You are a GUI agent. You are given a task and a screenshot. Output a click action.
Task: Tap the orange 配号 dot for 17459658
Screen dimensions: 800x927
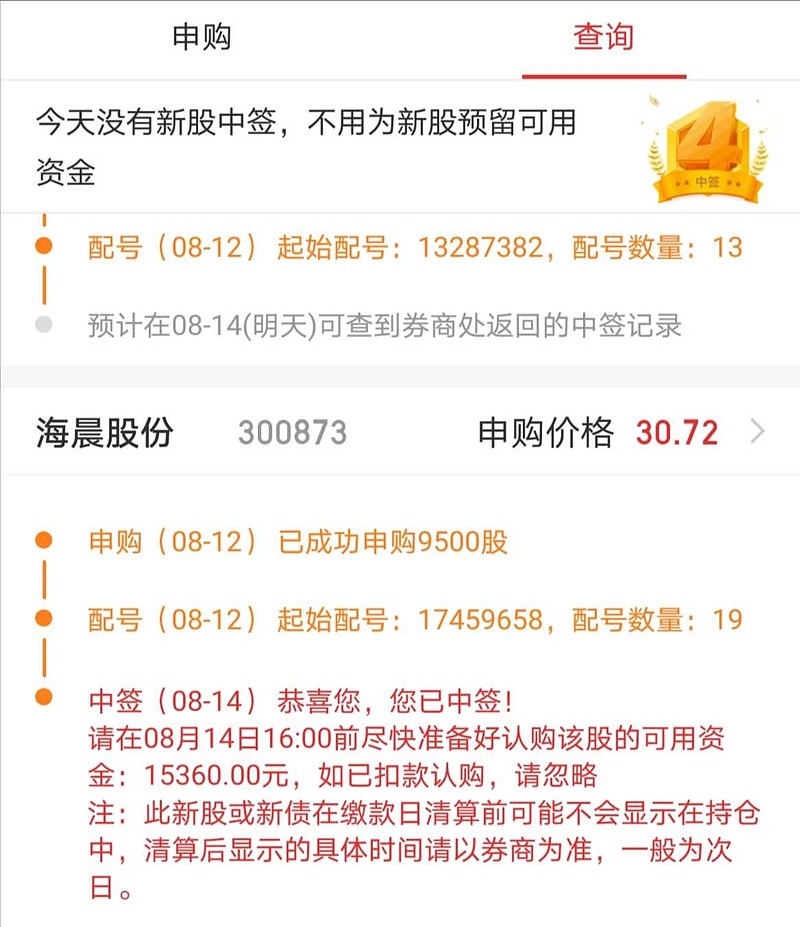pos(42,619)
